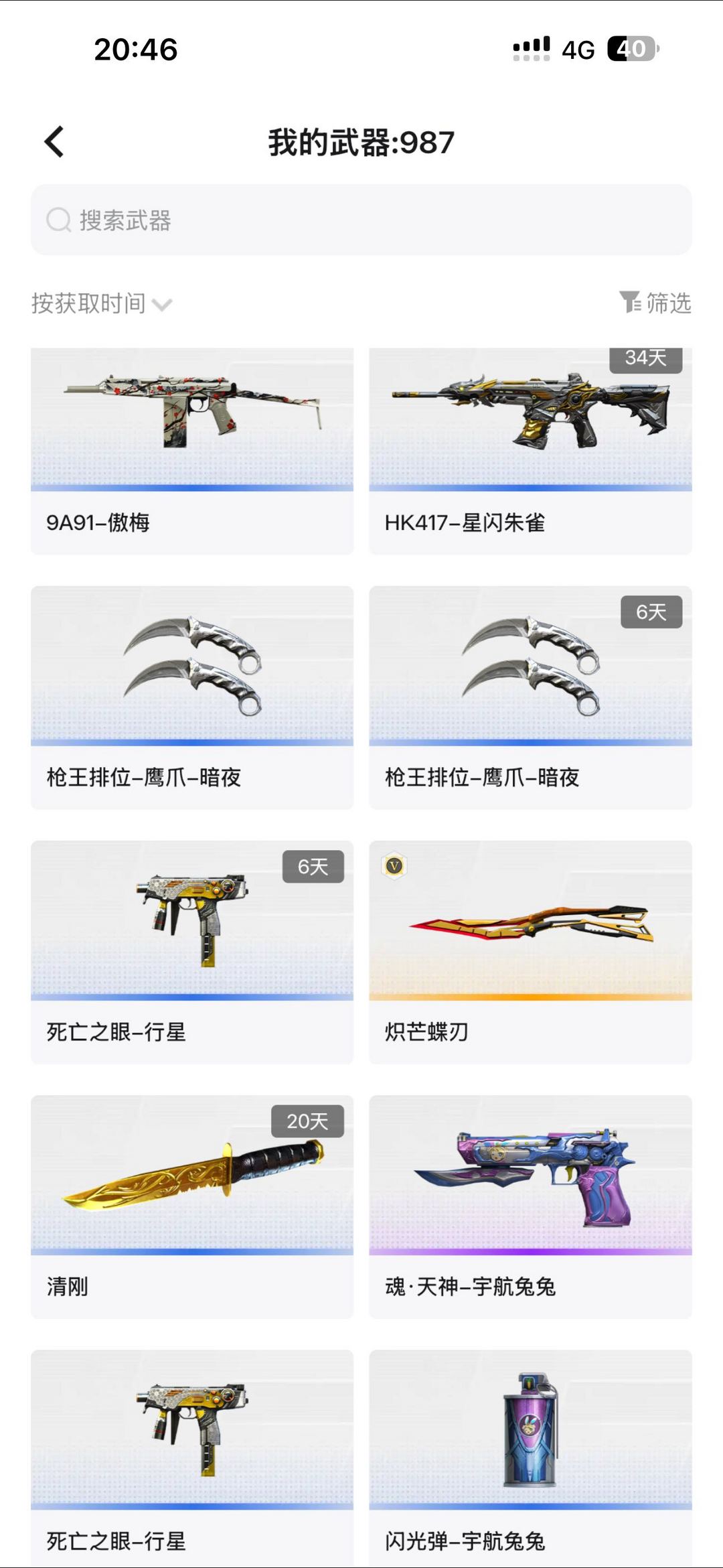Tap the 34天 countdown badge on HK417
The height and width of the screenshot is (1568, 723).
(x=644, y=359)
